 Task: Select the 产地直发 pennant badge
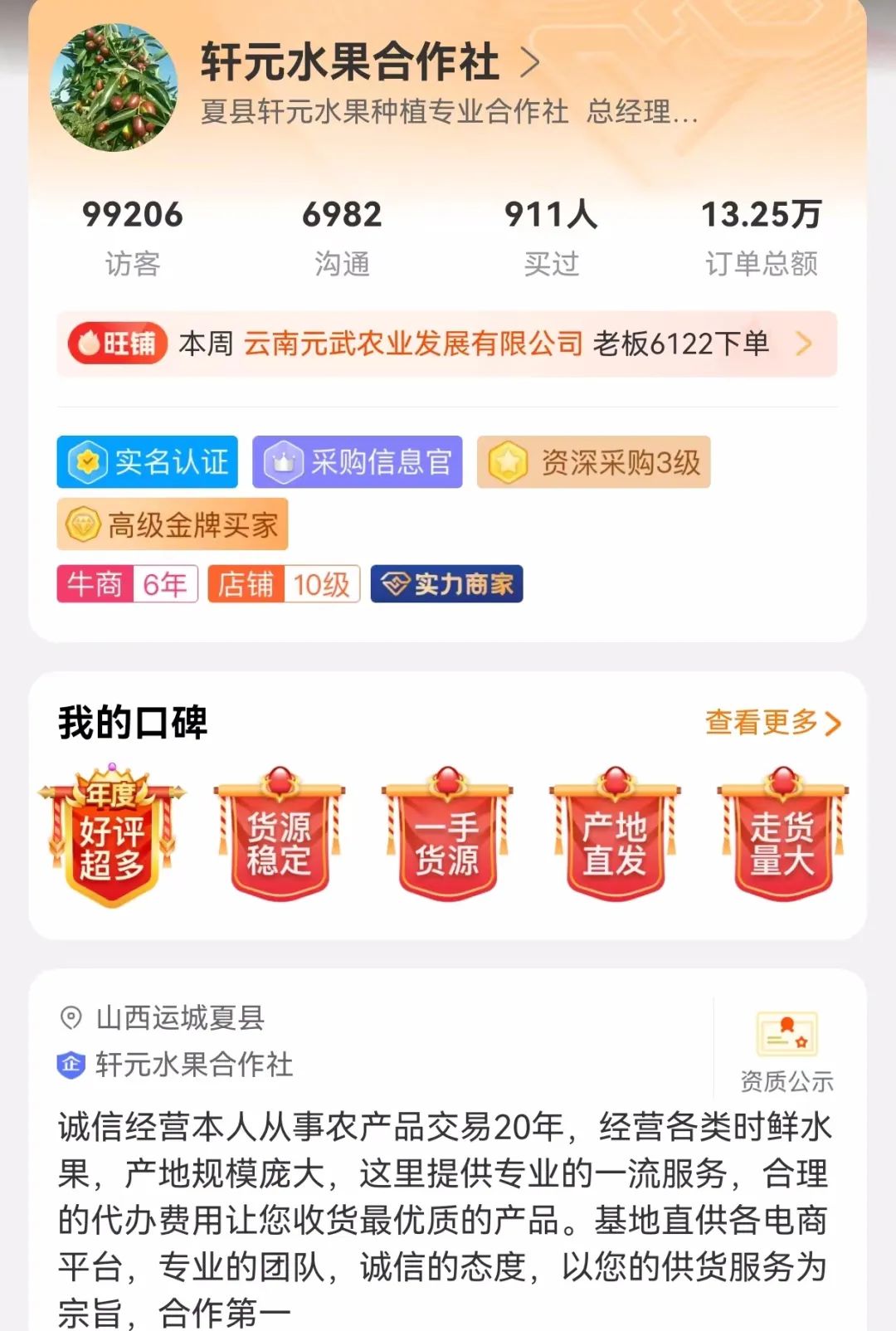point(614,838)
